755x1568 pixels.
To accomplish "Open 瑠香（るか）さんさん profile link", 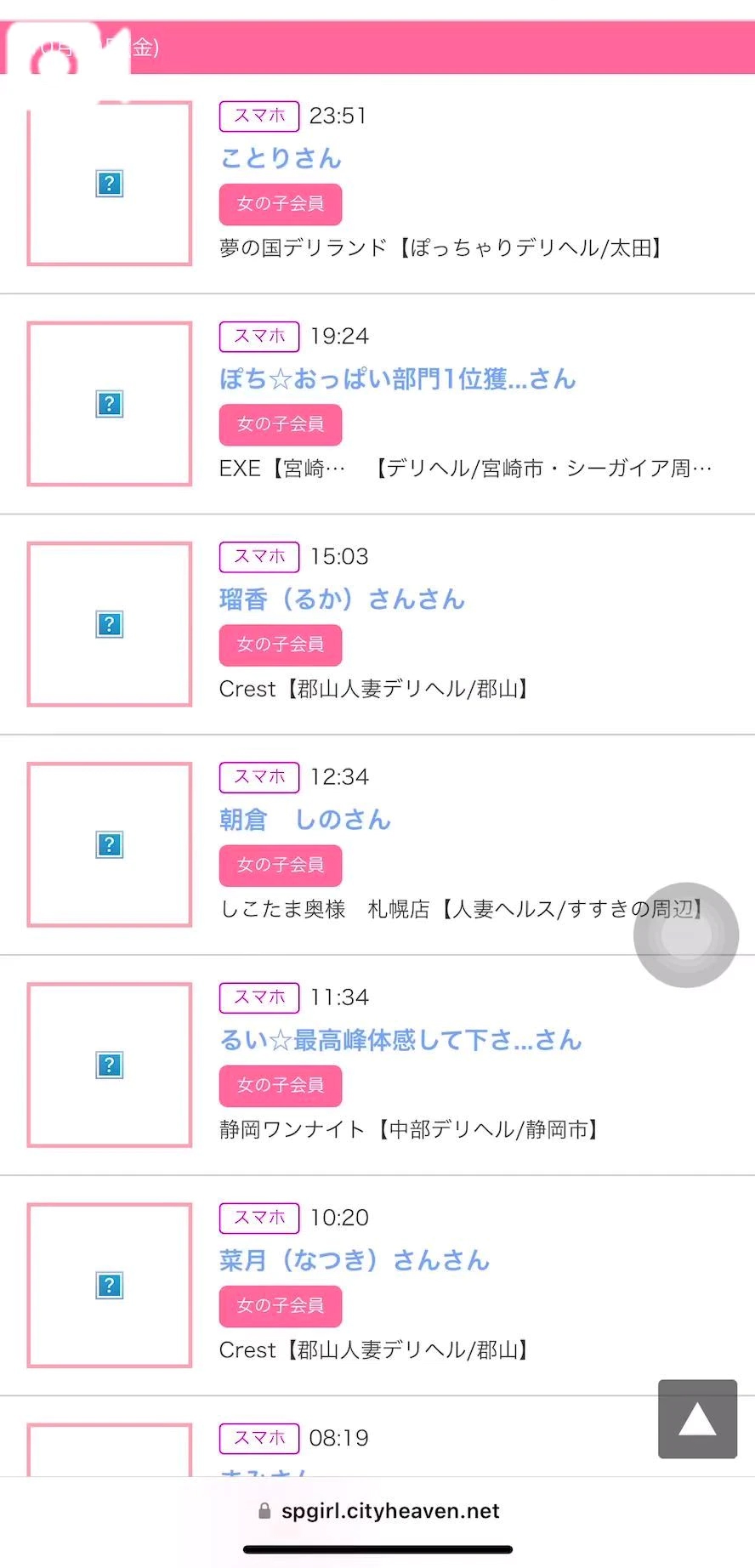I will pyautogui.click(x=342, y=599).
